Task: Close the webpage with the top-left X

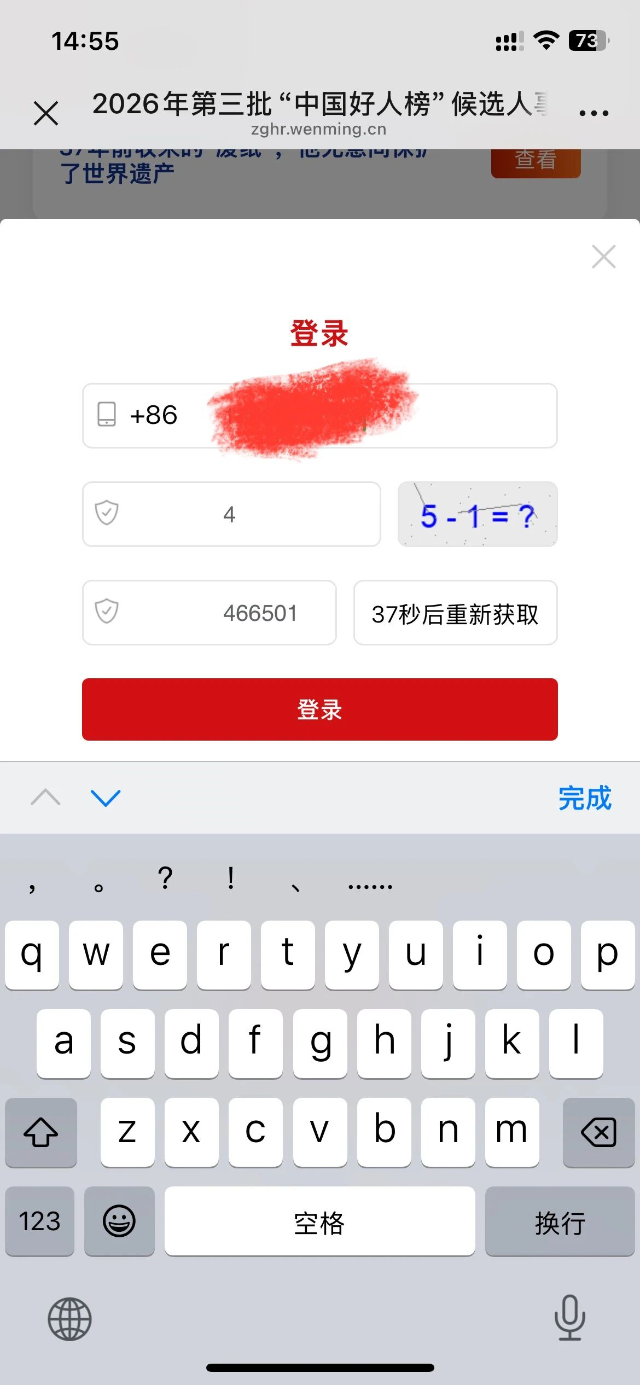Action: pos(46,113)
